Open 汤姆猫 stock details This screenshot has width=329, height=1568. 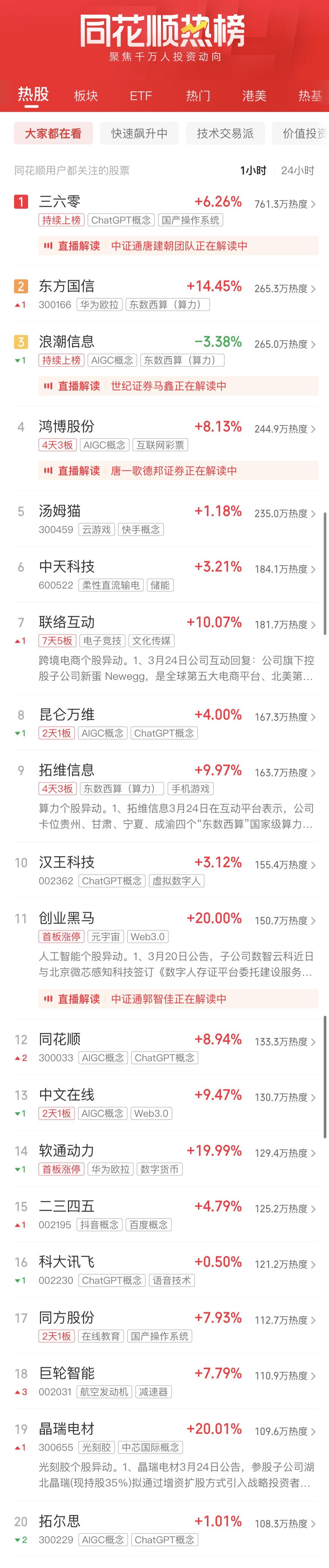(x=60, y=511)
